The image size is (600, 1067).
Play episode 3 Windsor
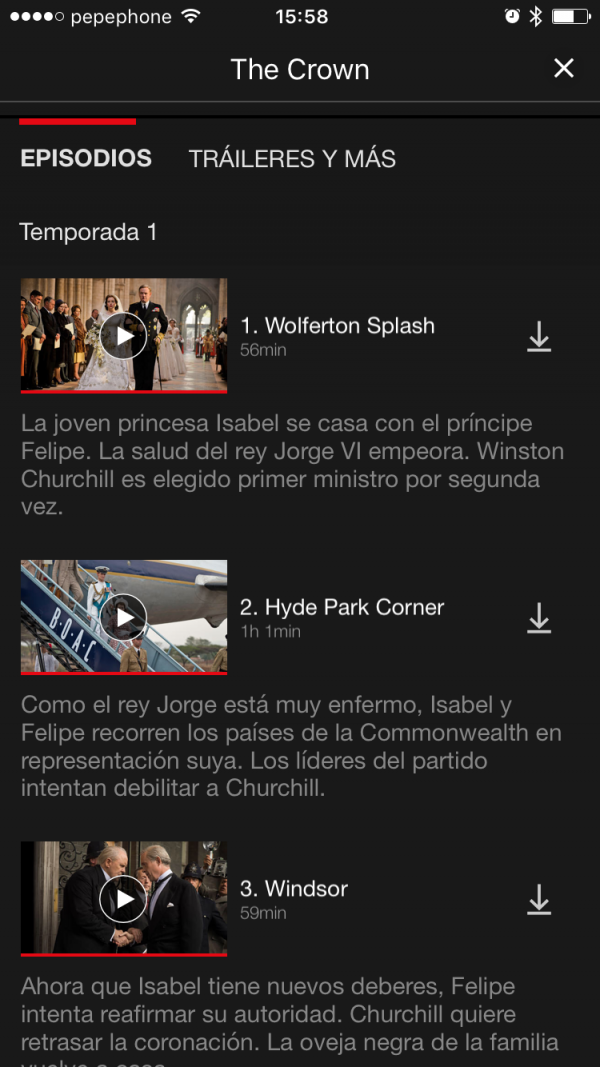(x=124, y=899)
